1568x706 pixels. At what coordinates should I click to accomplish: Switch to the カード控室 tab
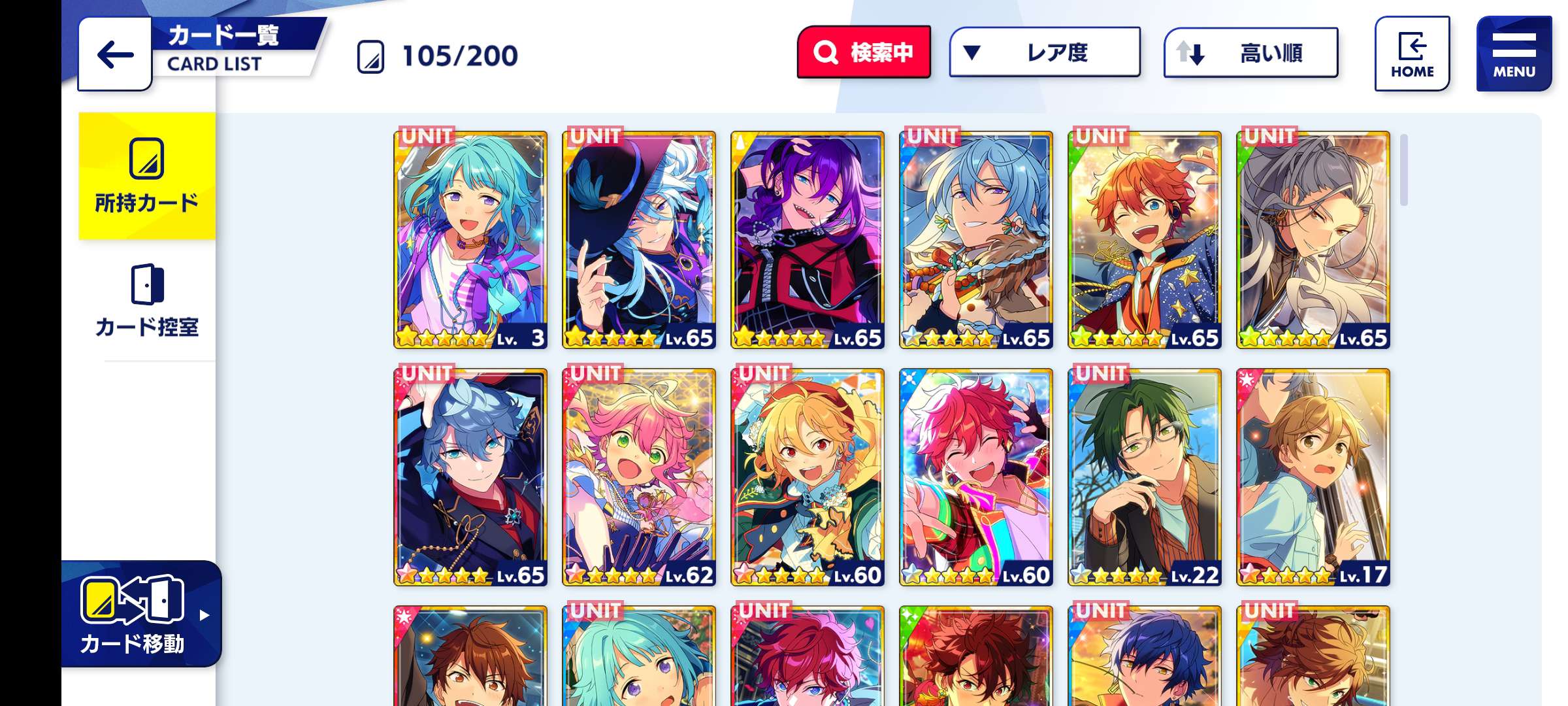pyautogui.click(x=147, y=301)
